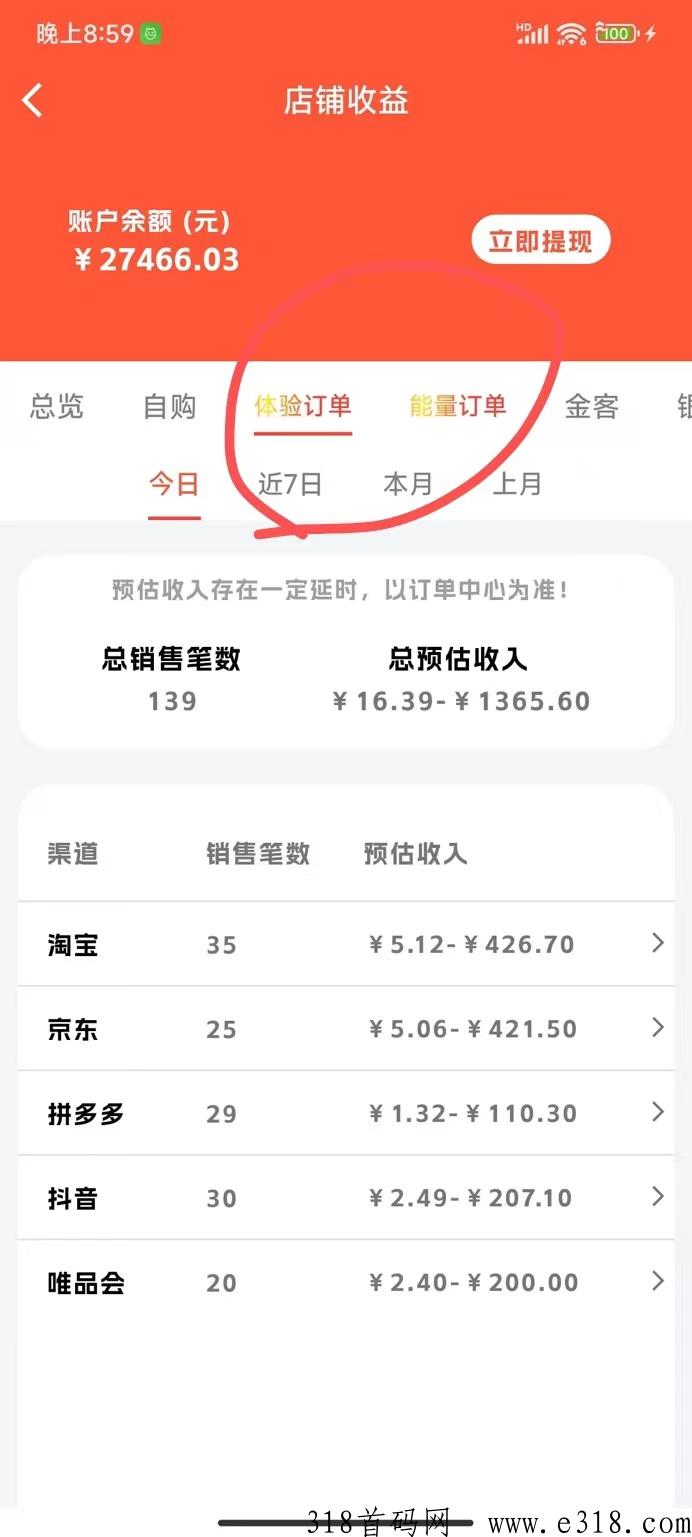Viewport: 692px width, 1537px height.
Task: Show earnings for 本月
Action: point(408,484)
